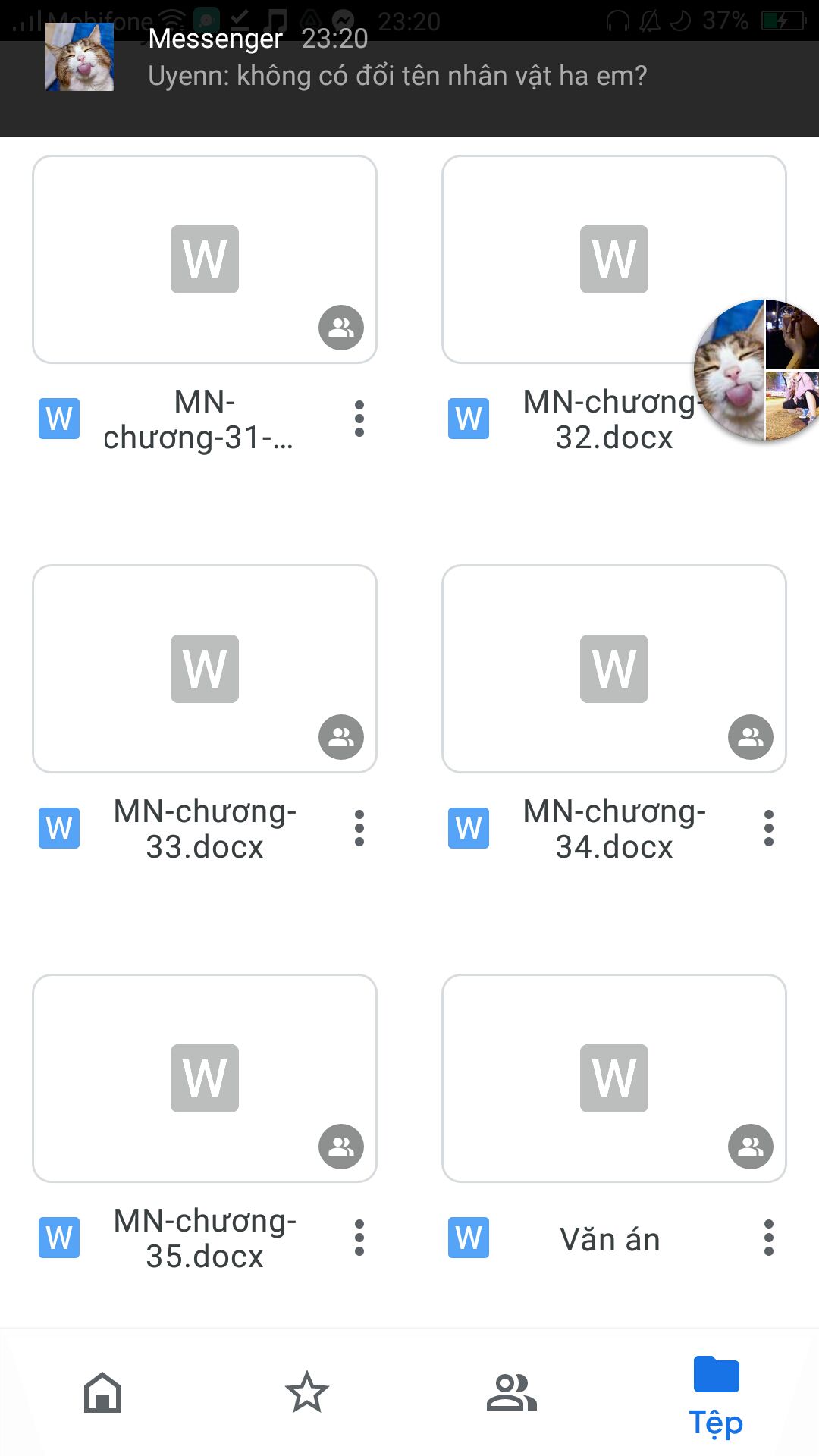The width and height of the screenshot is (819, 1456).
Task: Go to the Home tab
Action: [x=102, y=1392]
